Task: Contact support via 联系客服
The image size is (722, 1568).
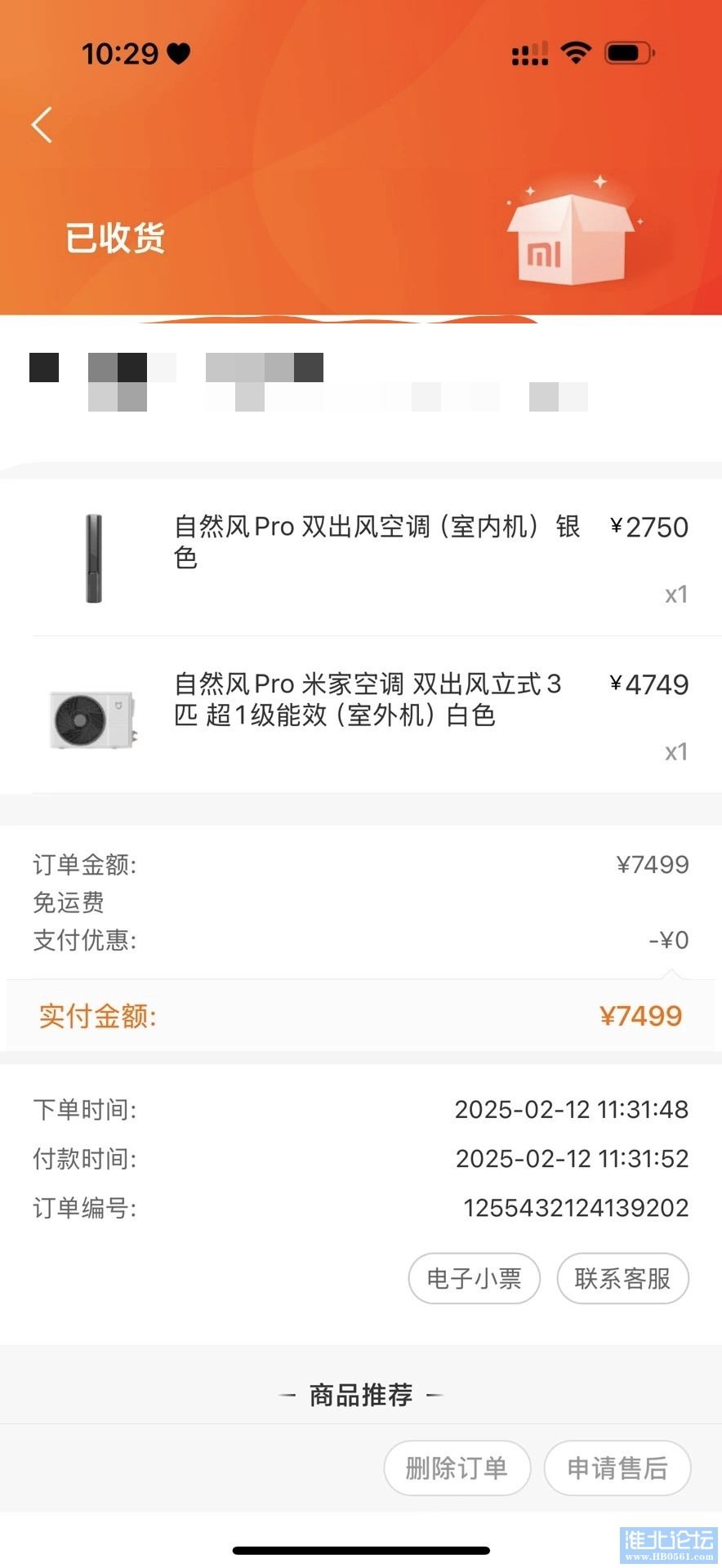Action: (x=622, y=1278)
